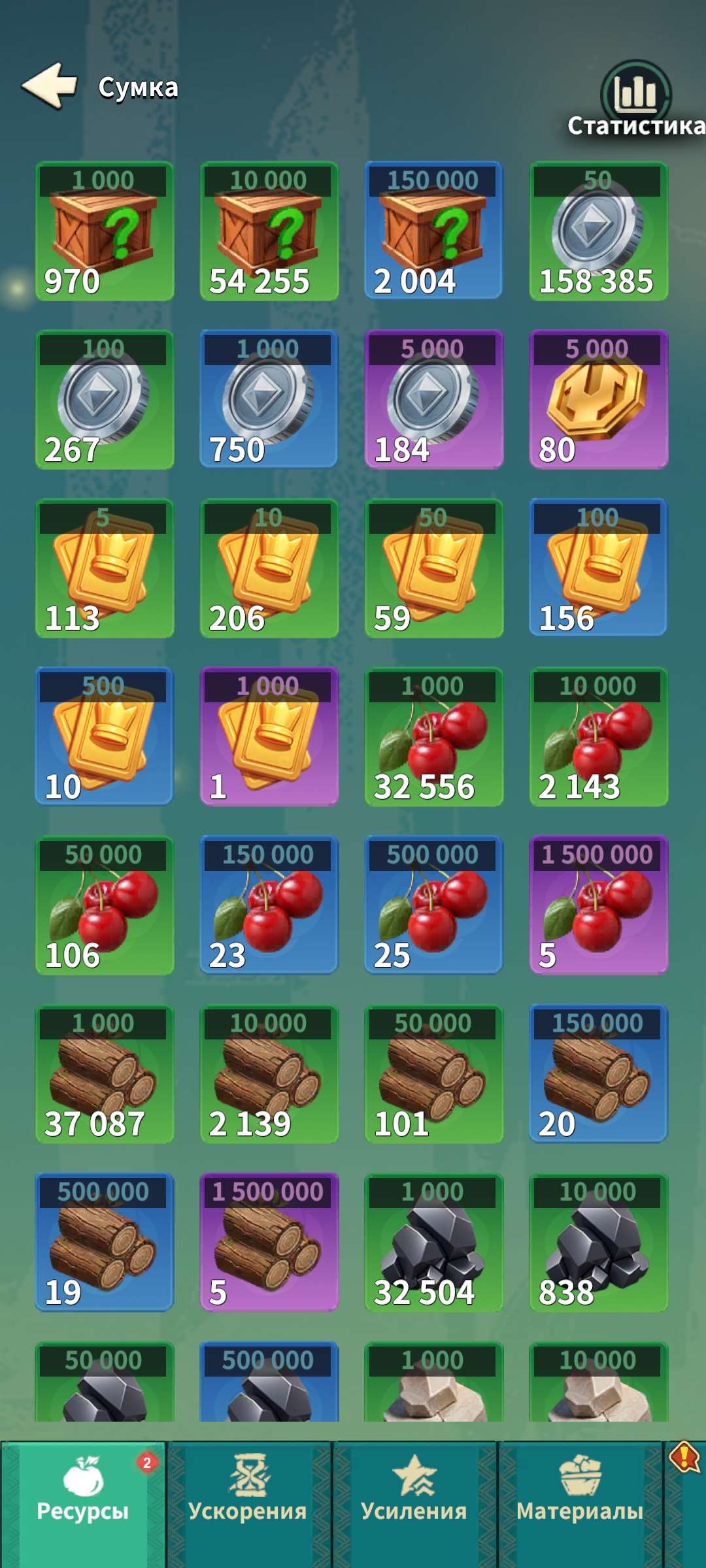Open the 150 000 mystery crate item
The width and height of the screenshot is (706, 1568).
click(x=433, y=231)
